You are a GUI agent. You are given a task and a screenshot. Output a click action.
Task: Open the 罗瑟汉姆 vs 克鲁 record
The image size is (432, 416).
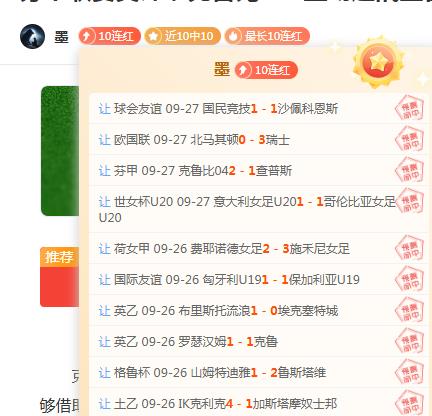pos(259,342)
